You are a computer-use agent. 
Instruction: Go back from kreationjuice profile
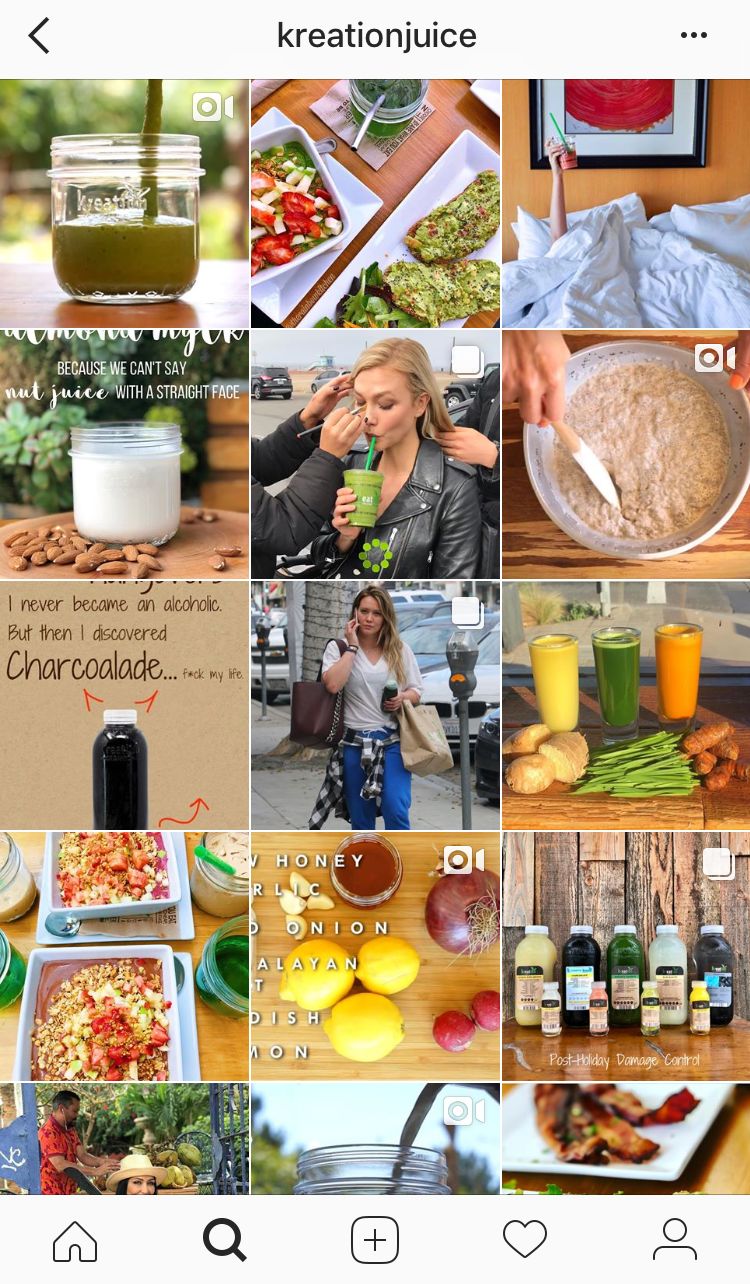pyautogui.click(x=39, y=36)
